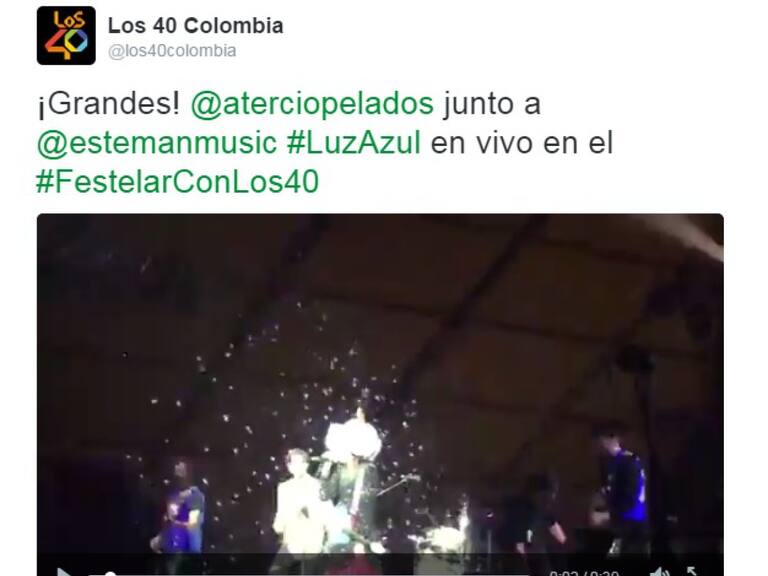Mute the video with the volume icon
This screenshot has width=768, height=576.
[660, 571]
